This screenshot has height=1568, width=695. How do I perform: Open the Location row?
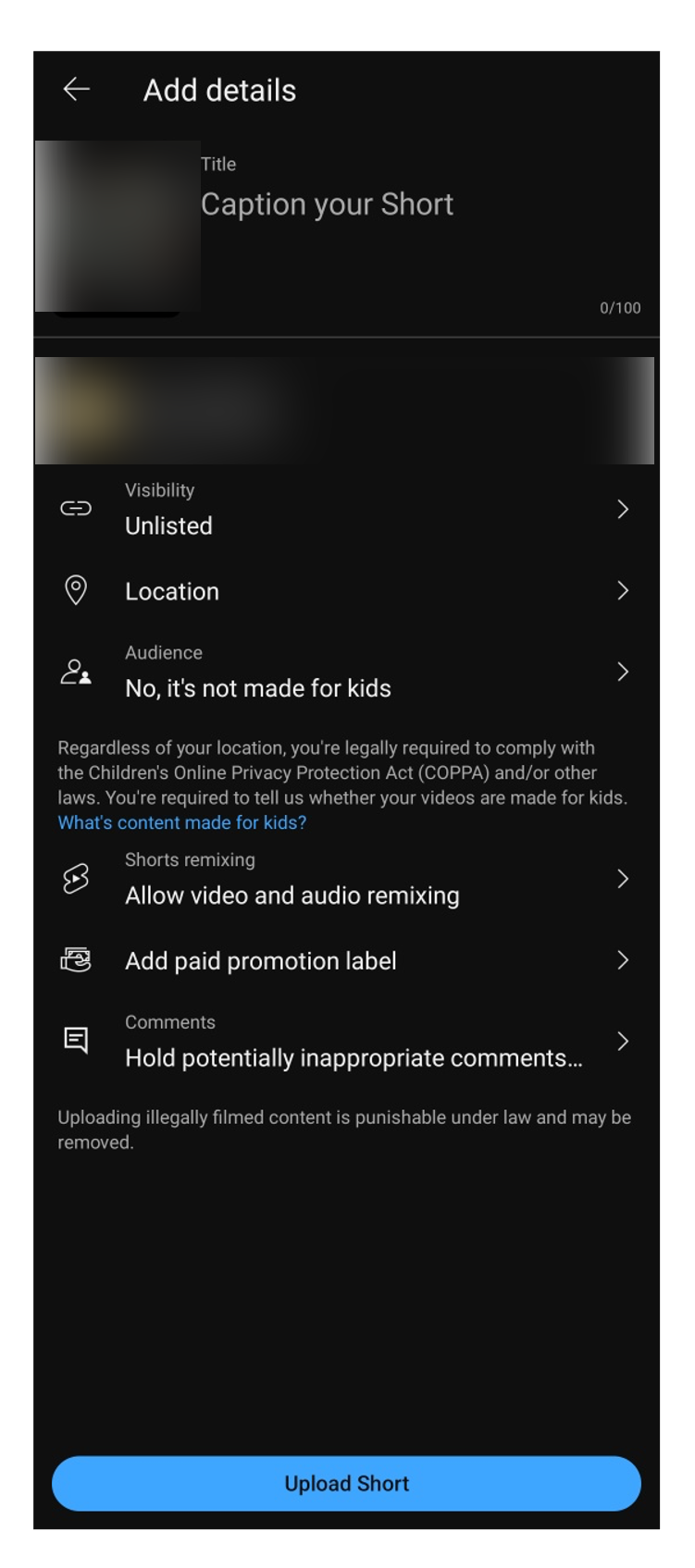pyautogui.click(x=346, y=591)
